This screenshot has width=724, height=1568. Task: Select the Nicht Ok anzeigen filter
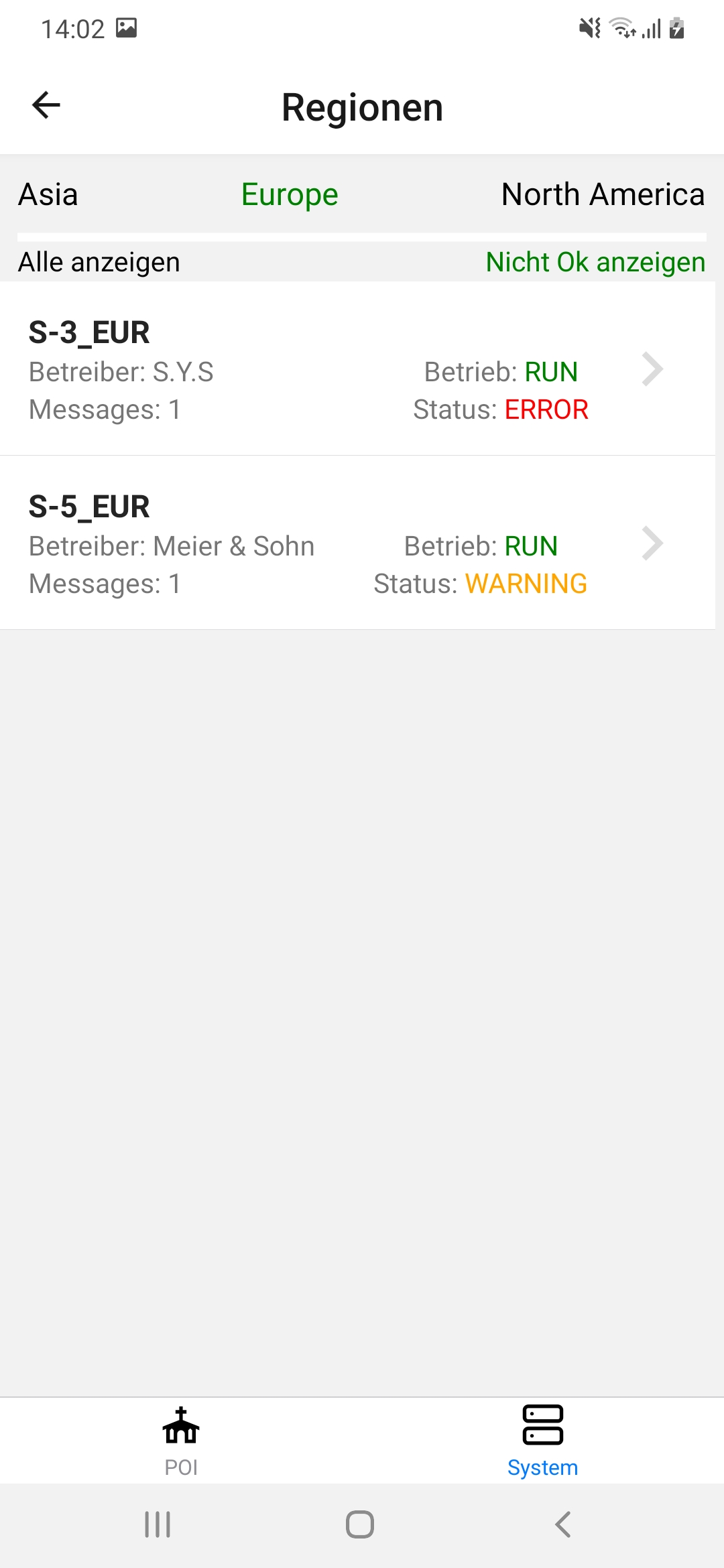click(x=595, y=263)
